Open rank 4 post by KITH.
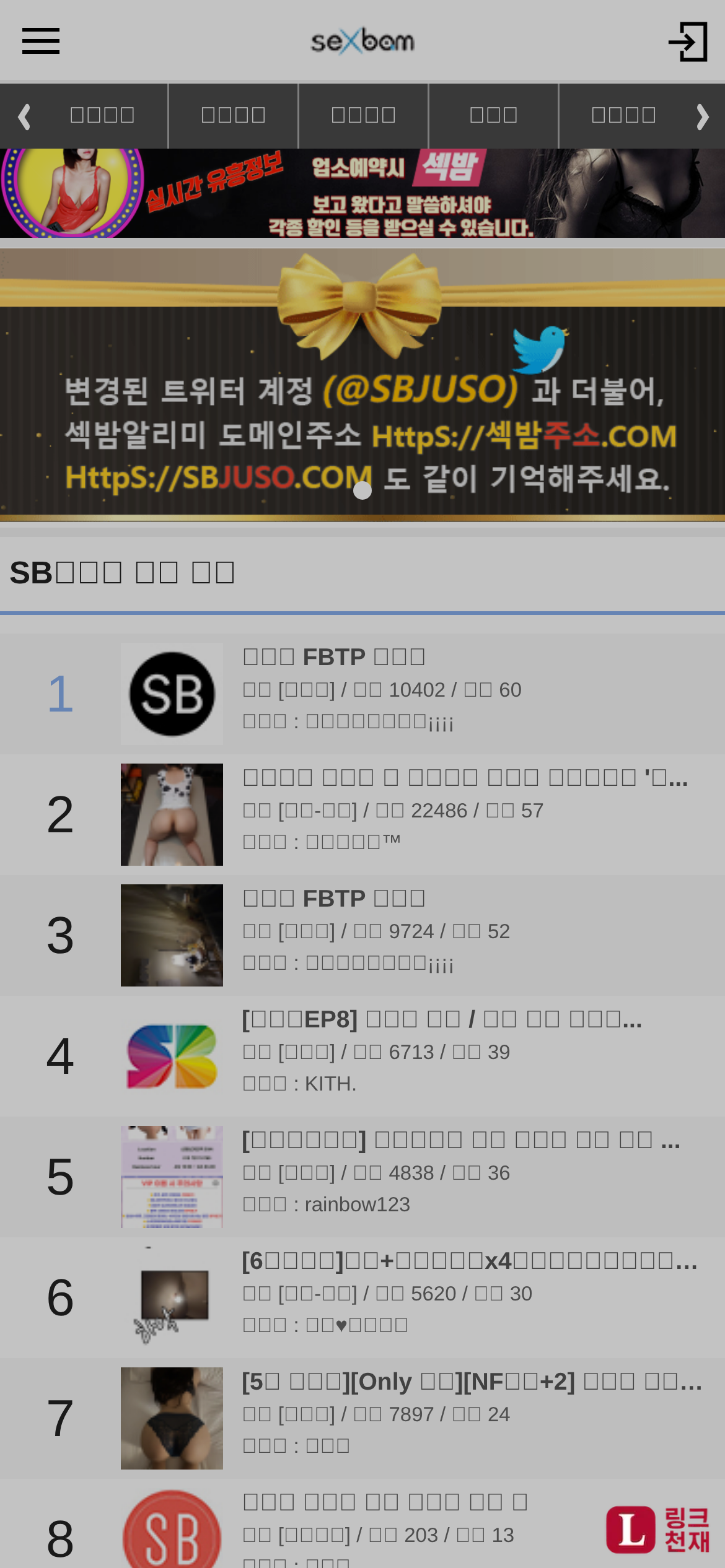This screenshot has width=725, height=1568. click(441, 1019)
